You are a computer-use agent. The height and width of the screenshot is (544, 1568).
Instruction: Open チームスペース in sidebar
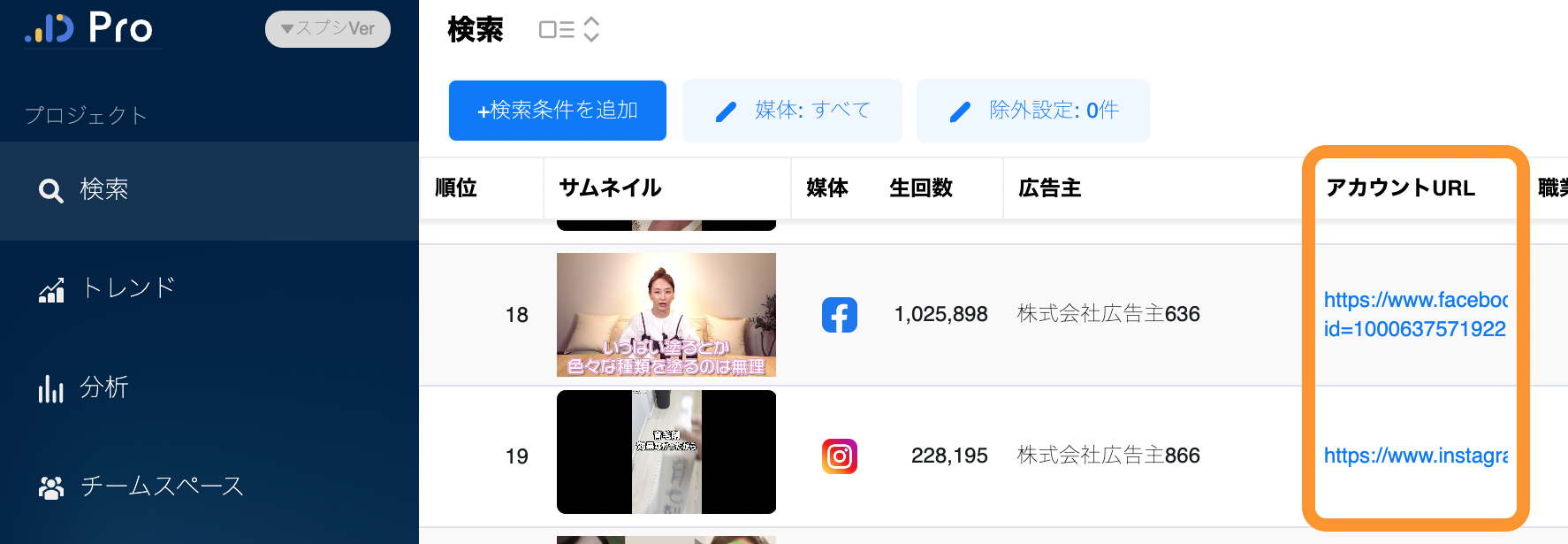click(161, 487)
